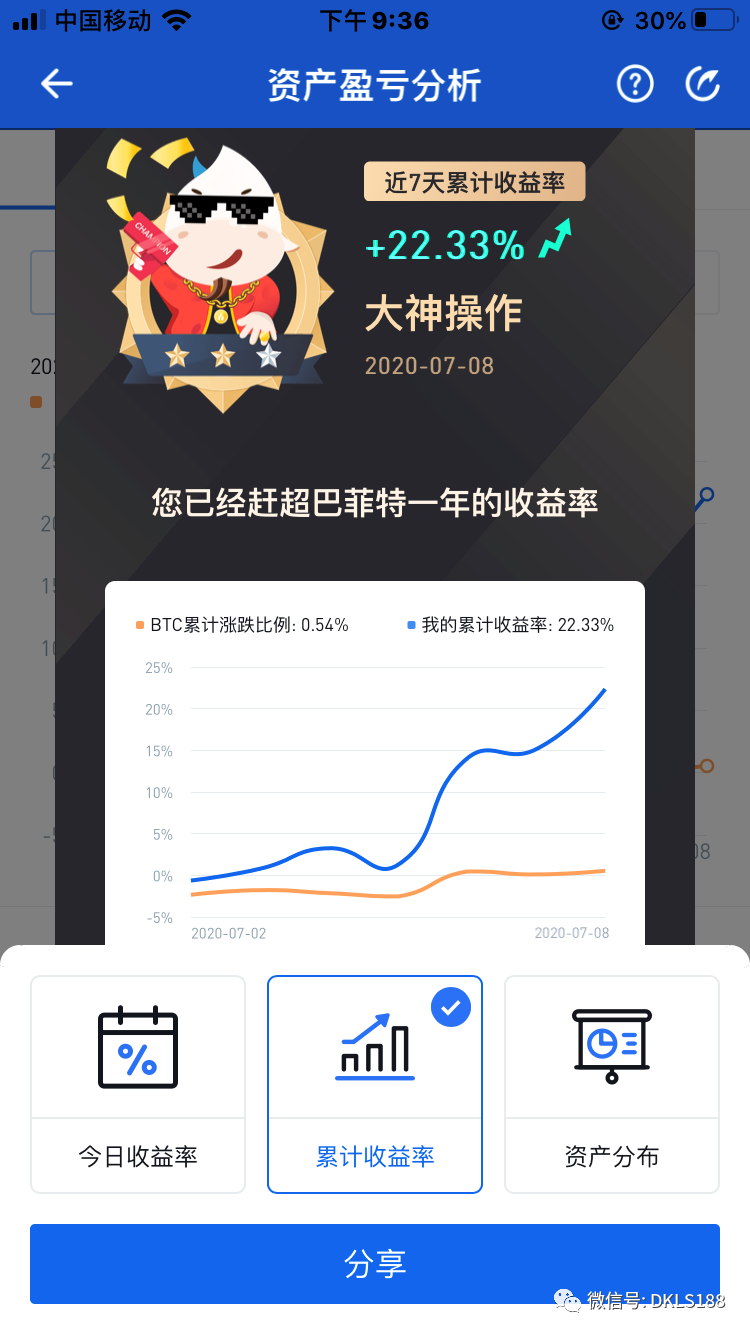Screen dimensions: 750x1334
Task: Tap the blue 分享 button
Action: coord(375,1264)
